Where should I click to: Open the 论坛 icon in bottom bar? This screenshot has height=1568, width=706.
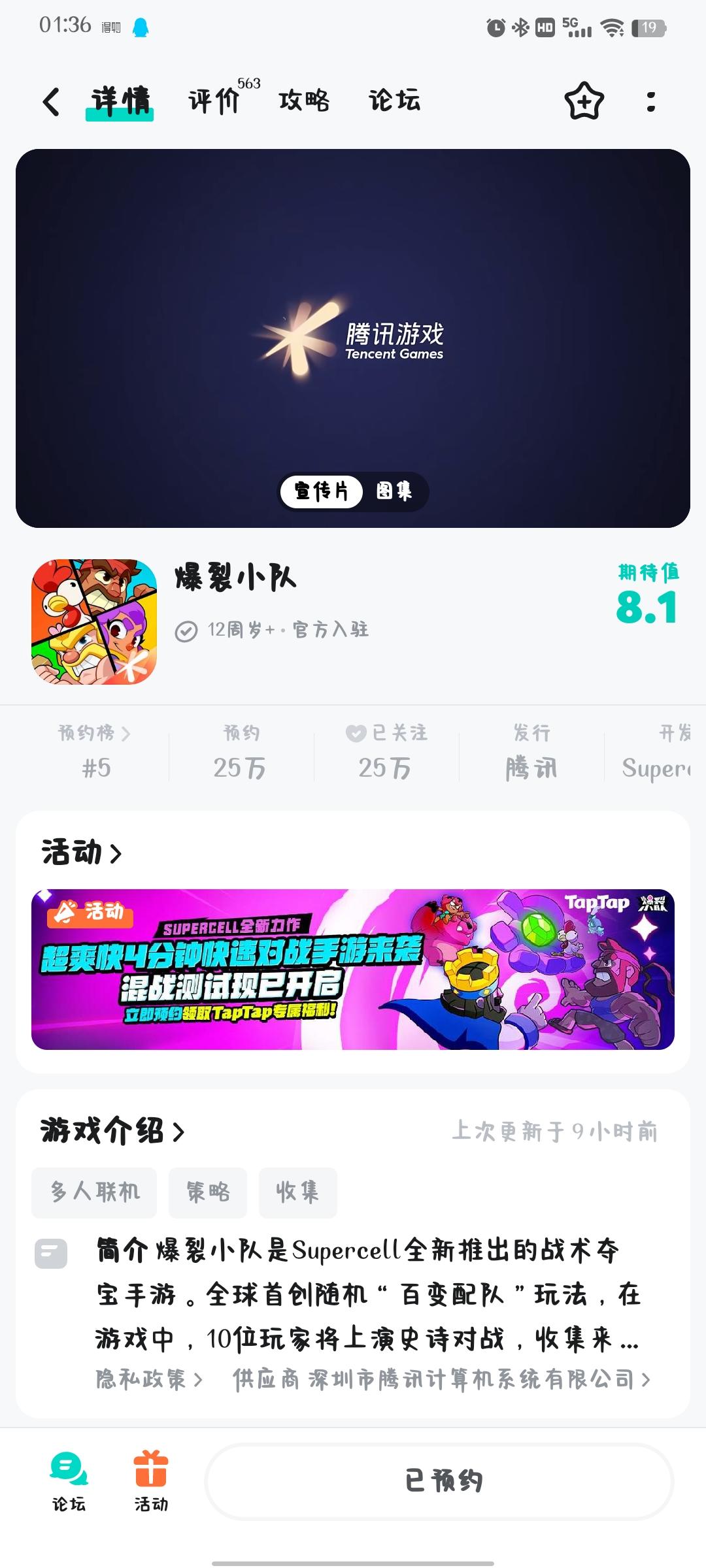(67, 1480)
